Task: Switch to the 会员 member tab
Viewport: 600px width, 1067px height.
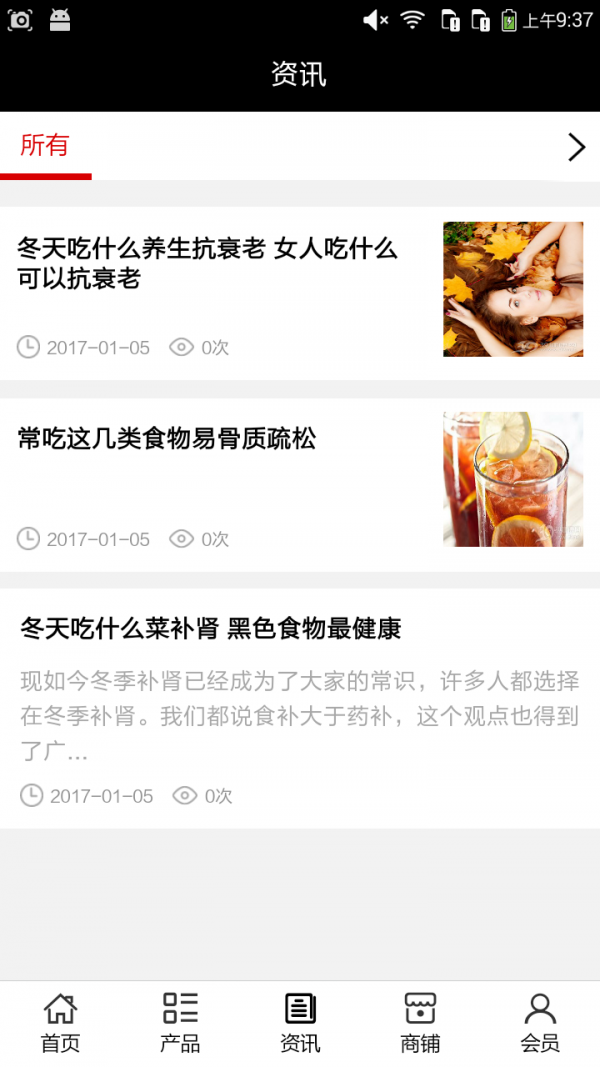Action: pos(540,1023)
